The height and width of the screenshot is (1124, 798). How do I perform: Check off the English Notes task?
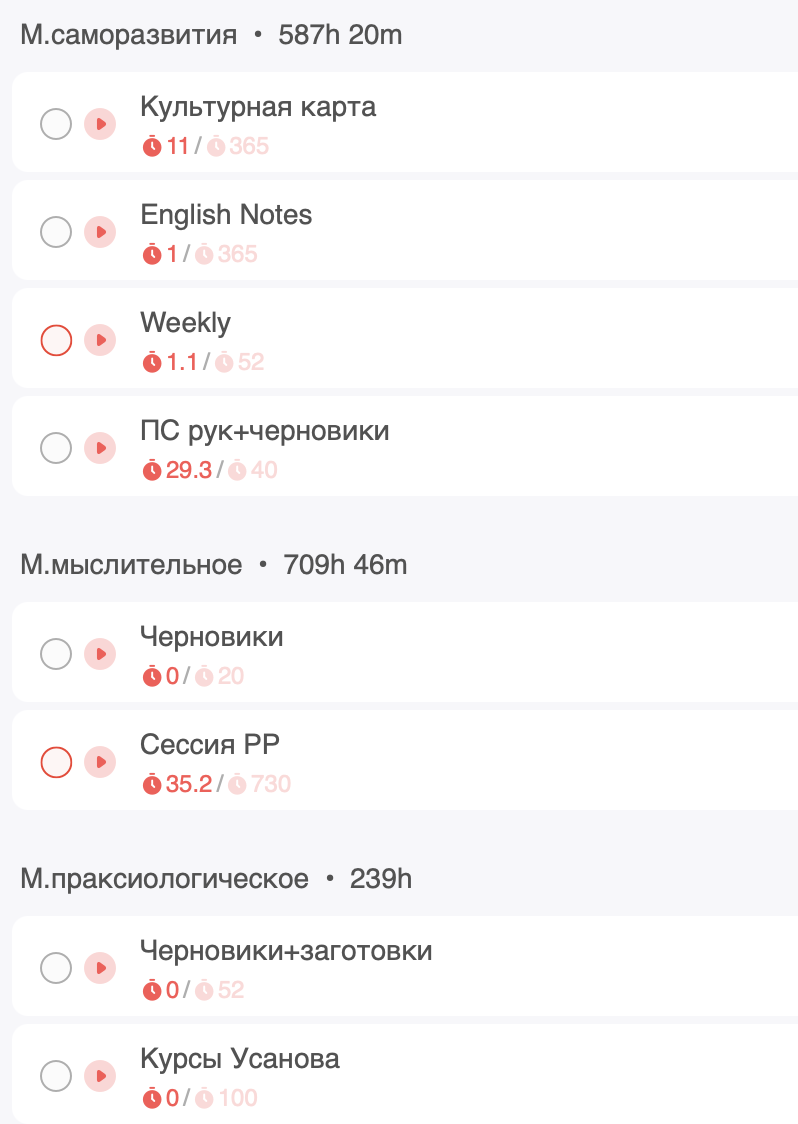click(56, 232)
